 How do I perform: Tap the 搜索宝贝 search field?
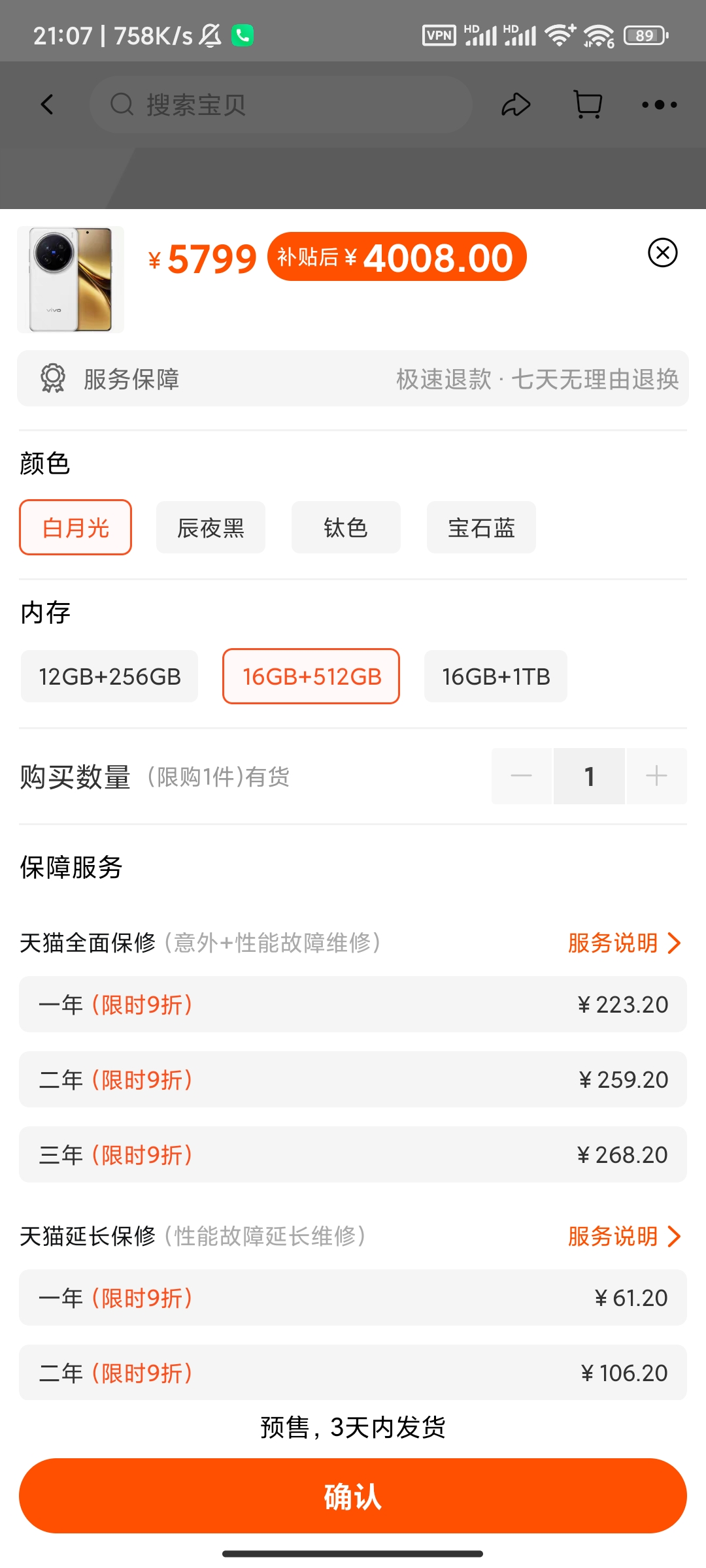coord(281,105)
